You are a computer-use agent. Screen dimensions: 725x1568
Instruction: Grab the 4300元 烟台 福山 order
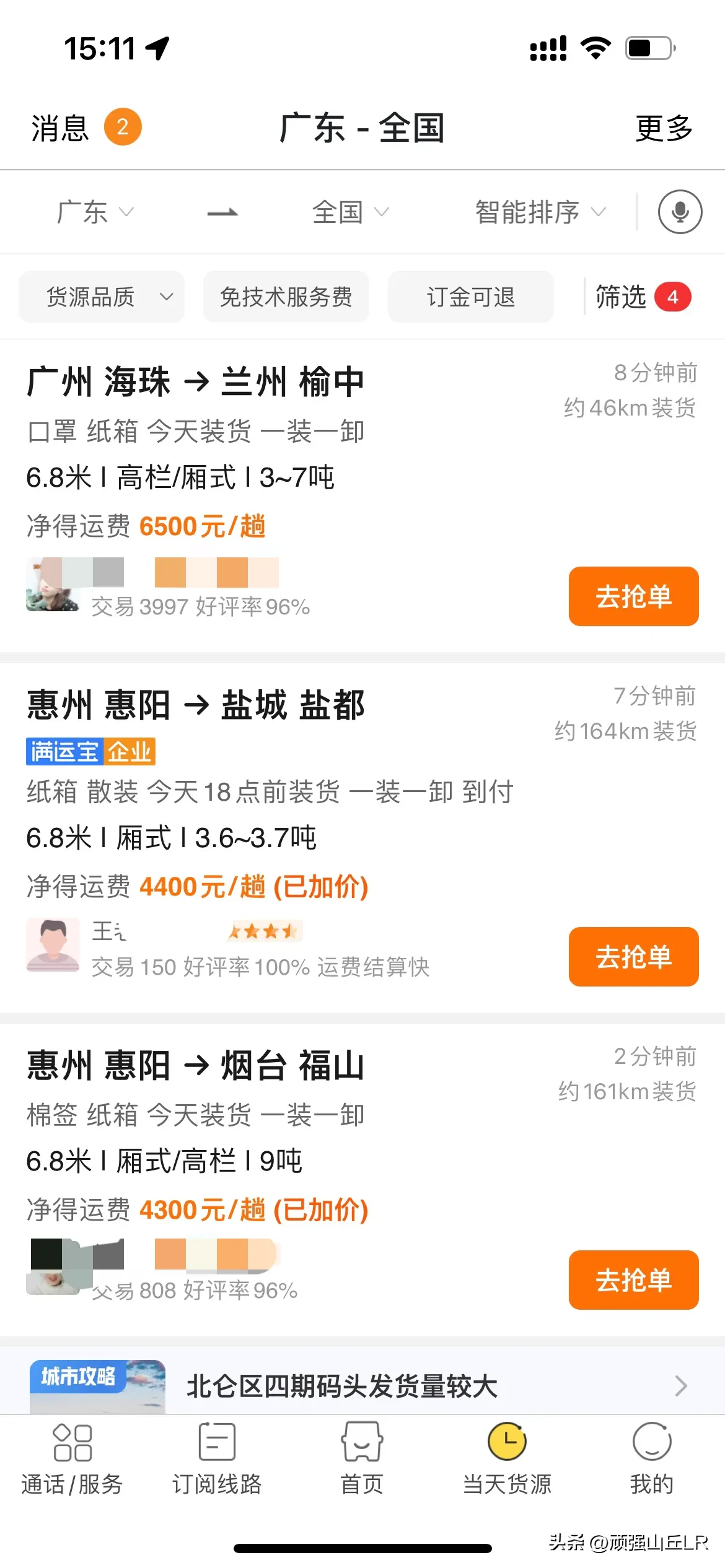pos(633,1280)
